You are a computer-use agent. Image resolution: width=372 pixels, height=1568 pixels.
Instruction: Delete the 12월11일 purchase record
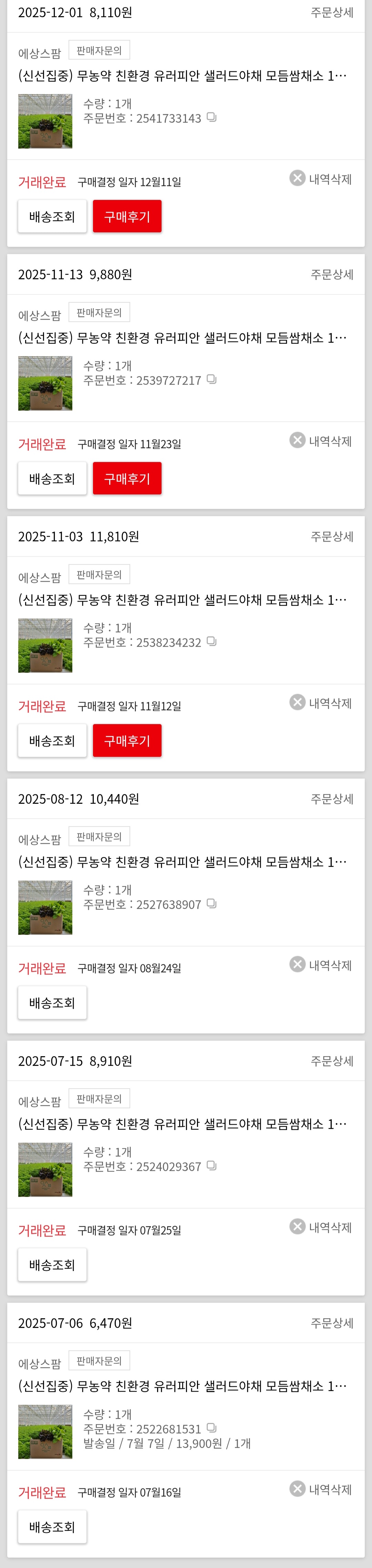[x=321, y=179]
